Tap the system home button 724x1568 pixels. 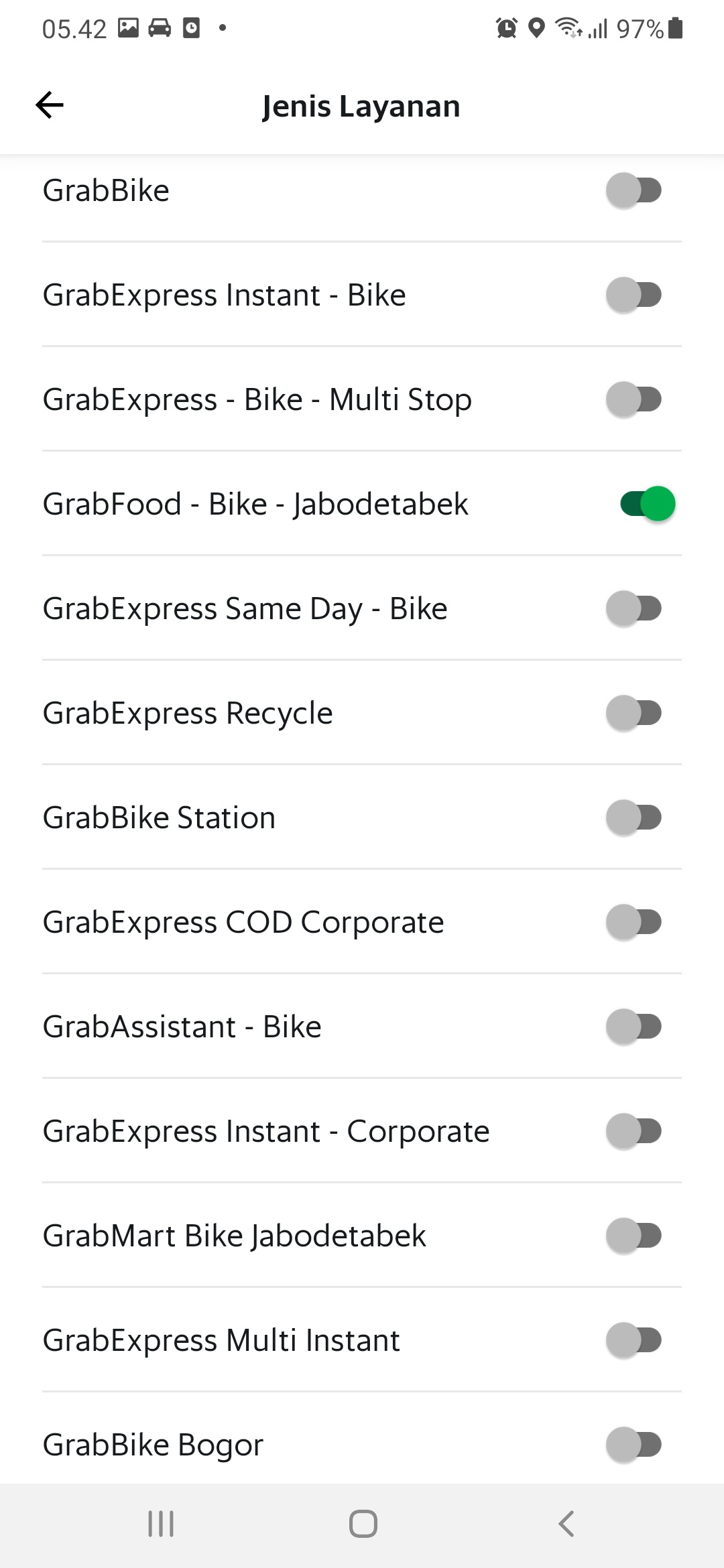363,1524
